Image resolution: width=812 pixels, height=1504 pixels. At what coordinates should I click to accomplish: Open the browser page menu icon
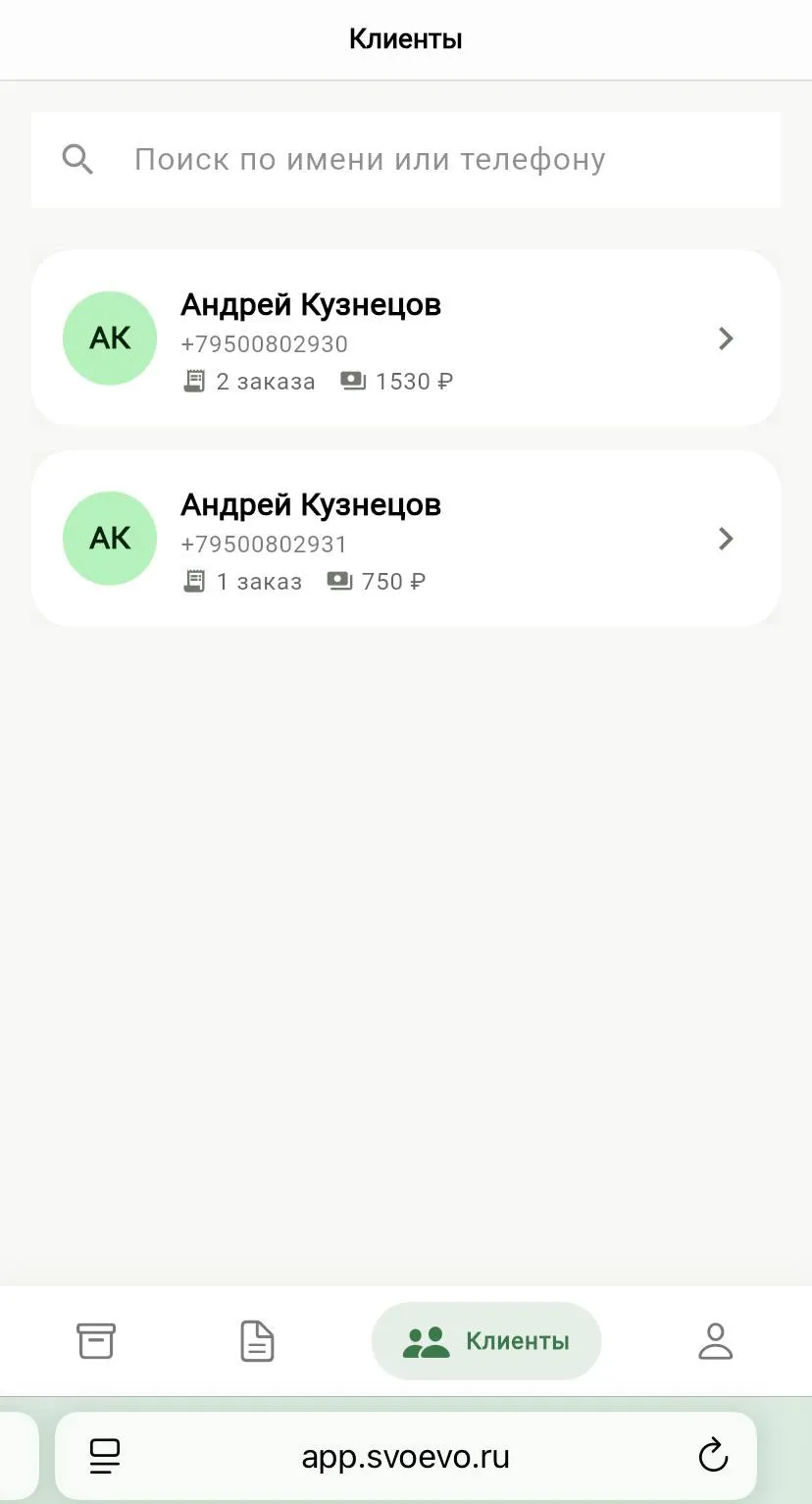click(x=105, y=1456)
